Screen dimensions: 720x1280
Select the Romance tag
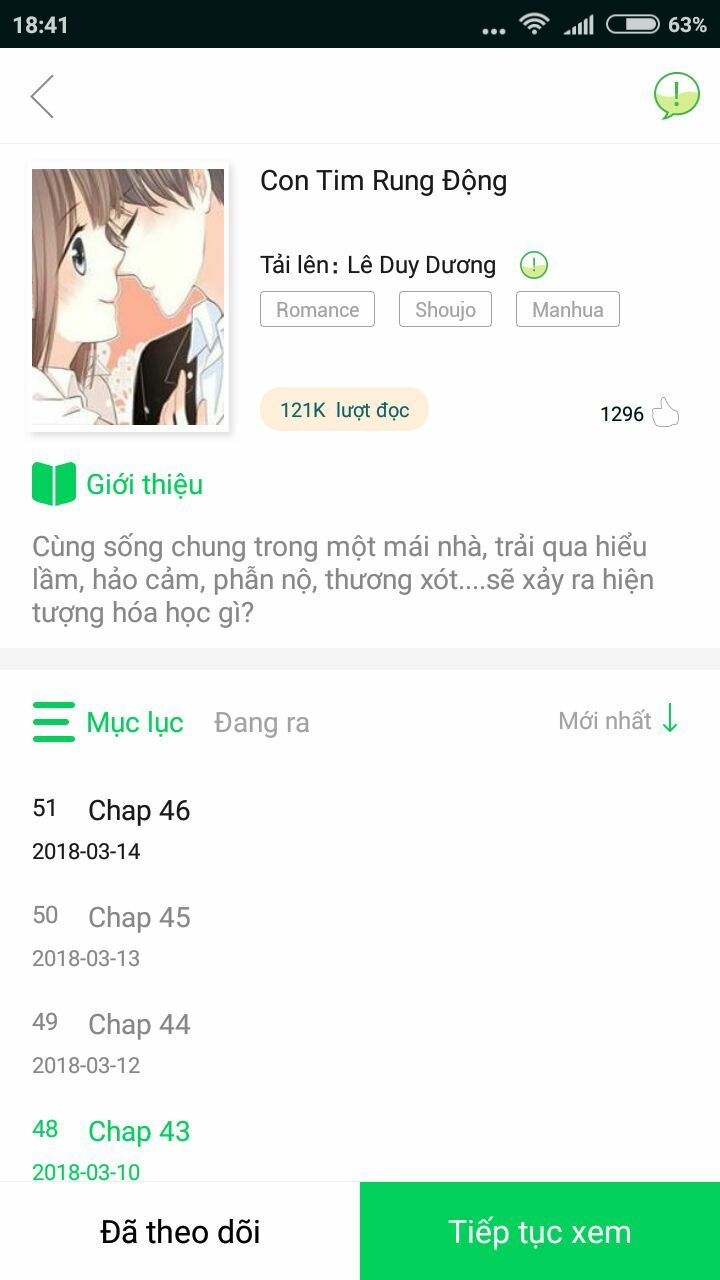(317, 309)
